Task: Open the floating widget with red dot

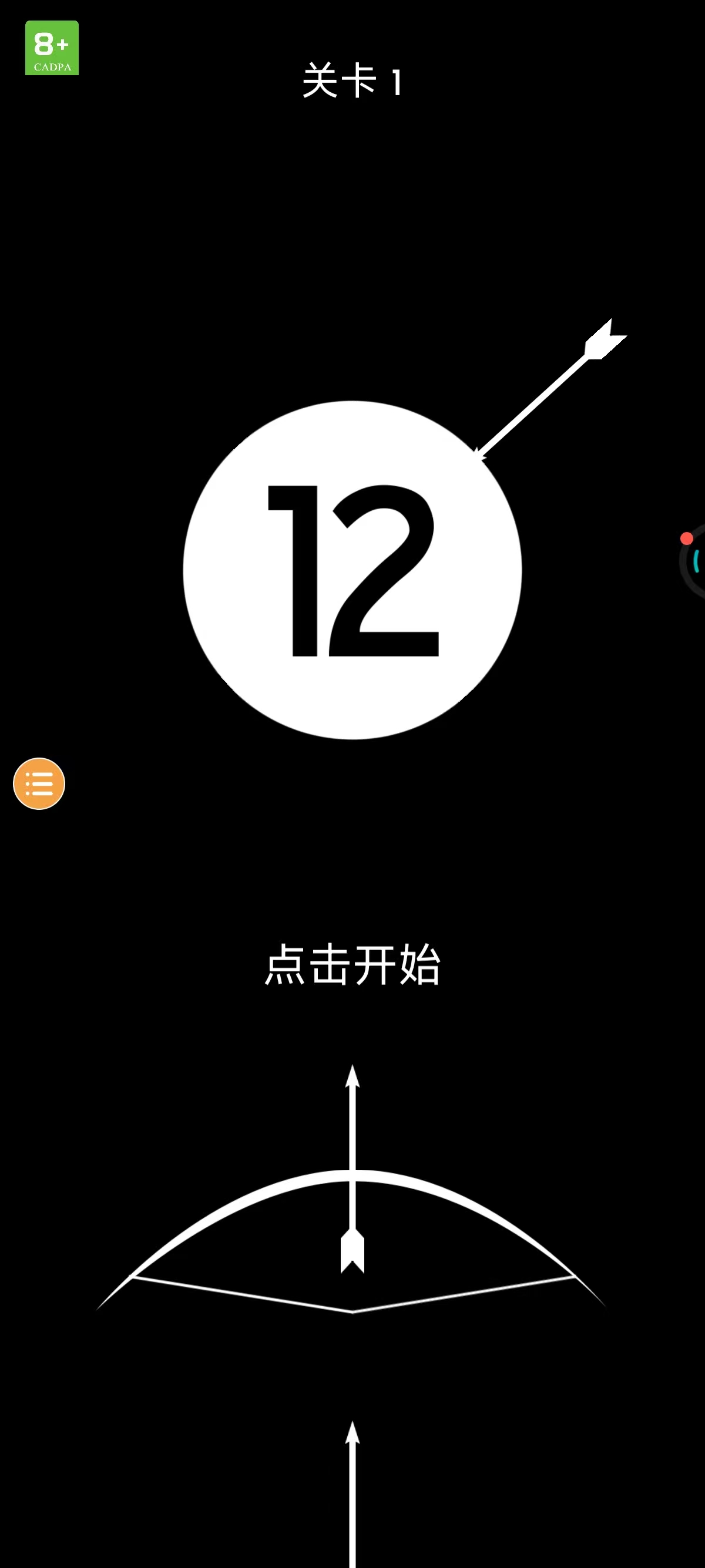Action: point(694,560)
